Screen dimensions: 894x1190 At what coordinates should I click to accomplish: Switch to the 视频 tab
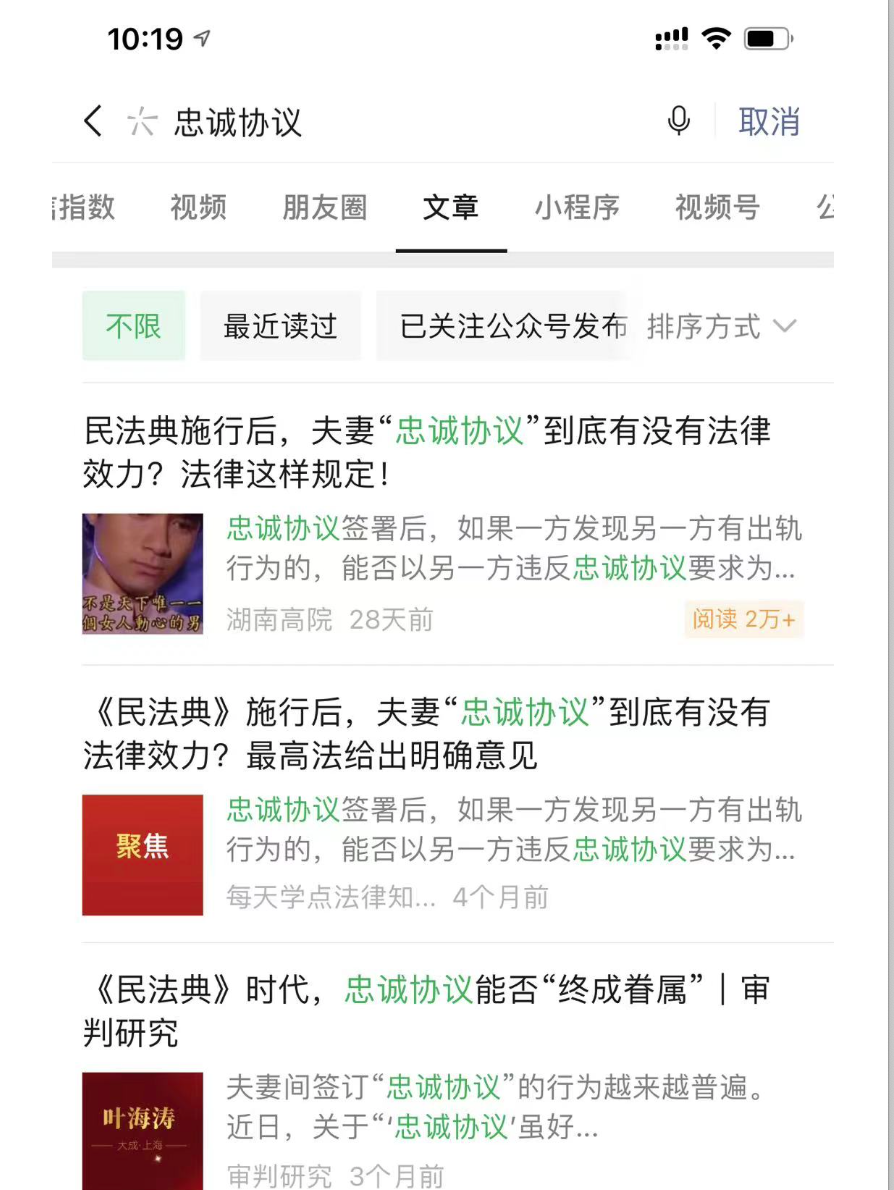198,207
